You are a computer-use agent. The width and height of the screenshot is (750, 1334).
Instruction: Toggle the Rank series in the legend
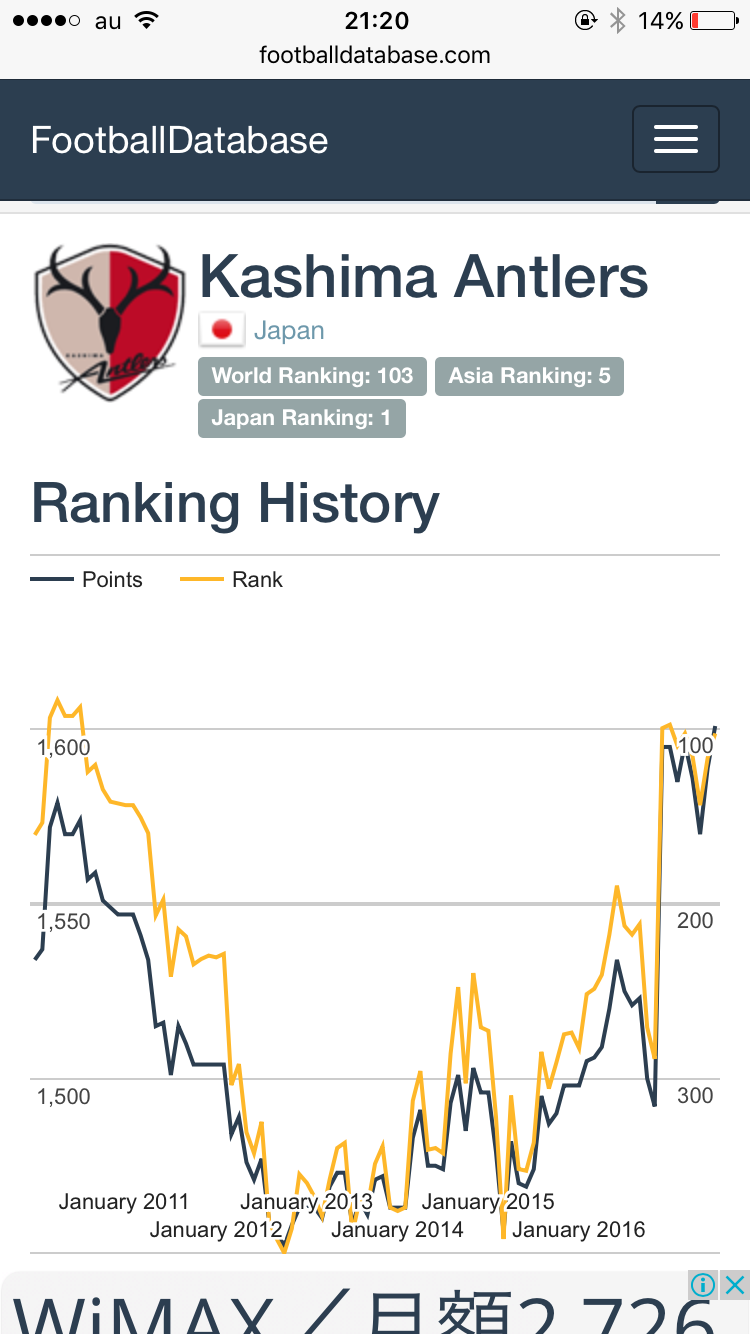[233, 580]
